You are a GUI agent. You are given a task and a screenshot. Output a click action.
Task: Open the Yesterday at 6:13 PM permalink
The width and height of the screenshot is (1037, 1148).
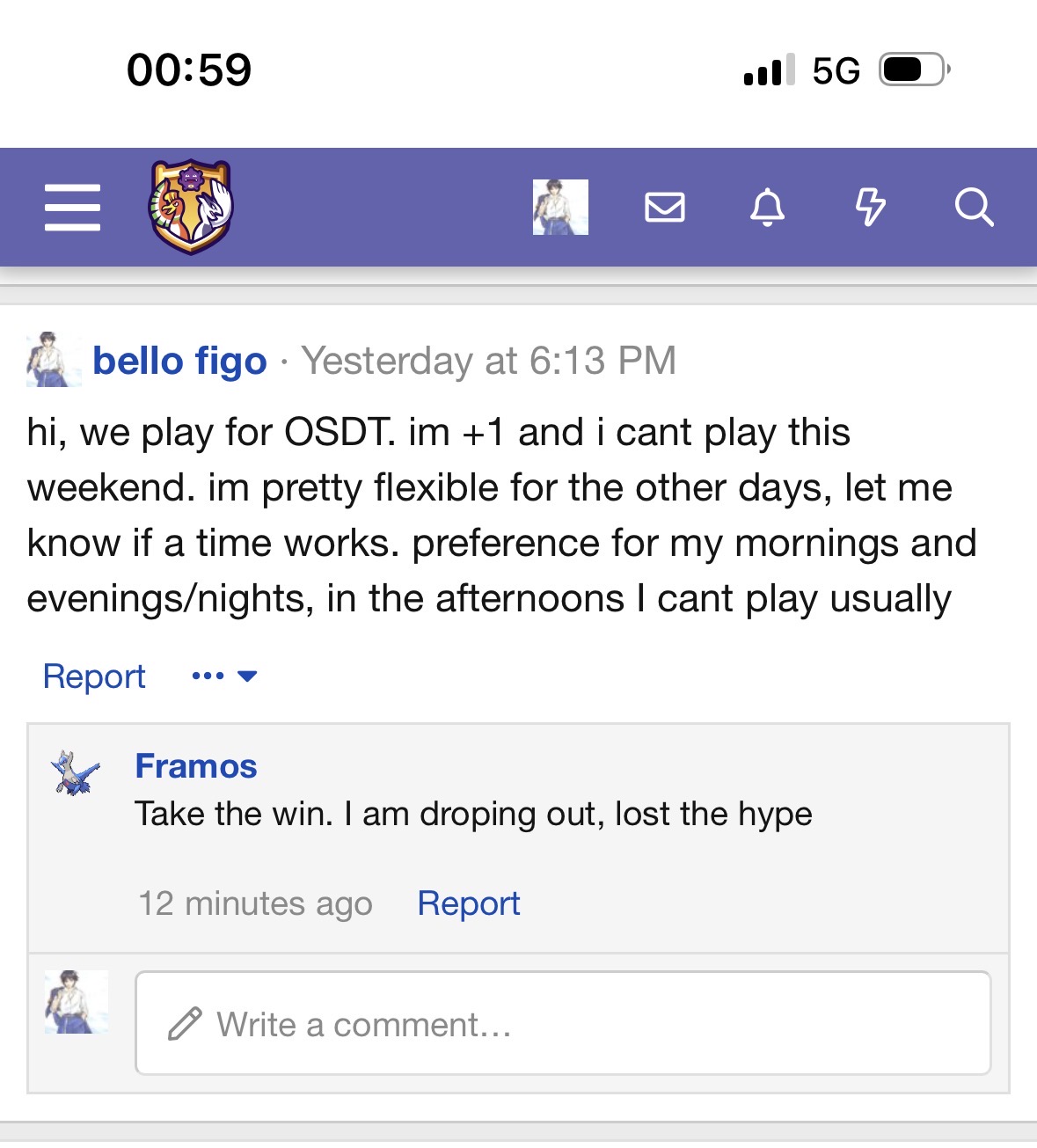tap(488, 361)
